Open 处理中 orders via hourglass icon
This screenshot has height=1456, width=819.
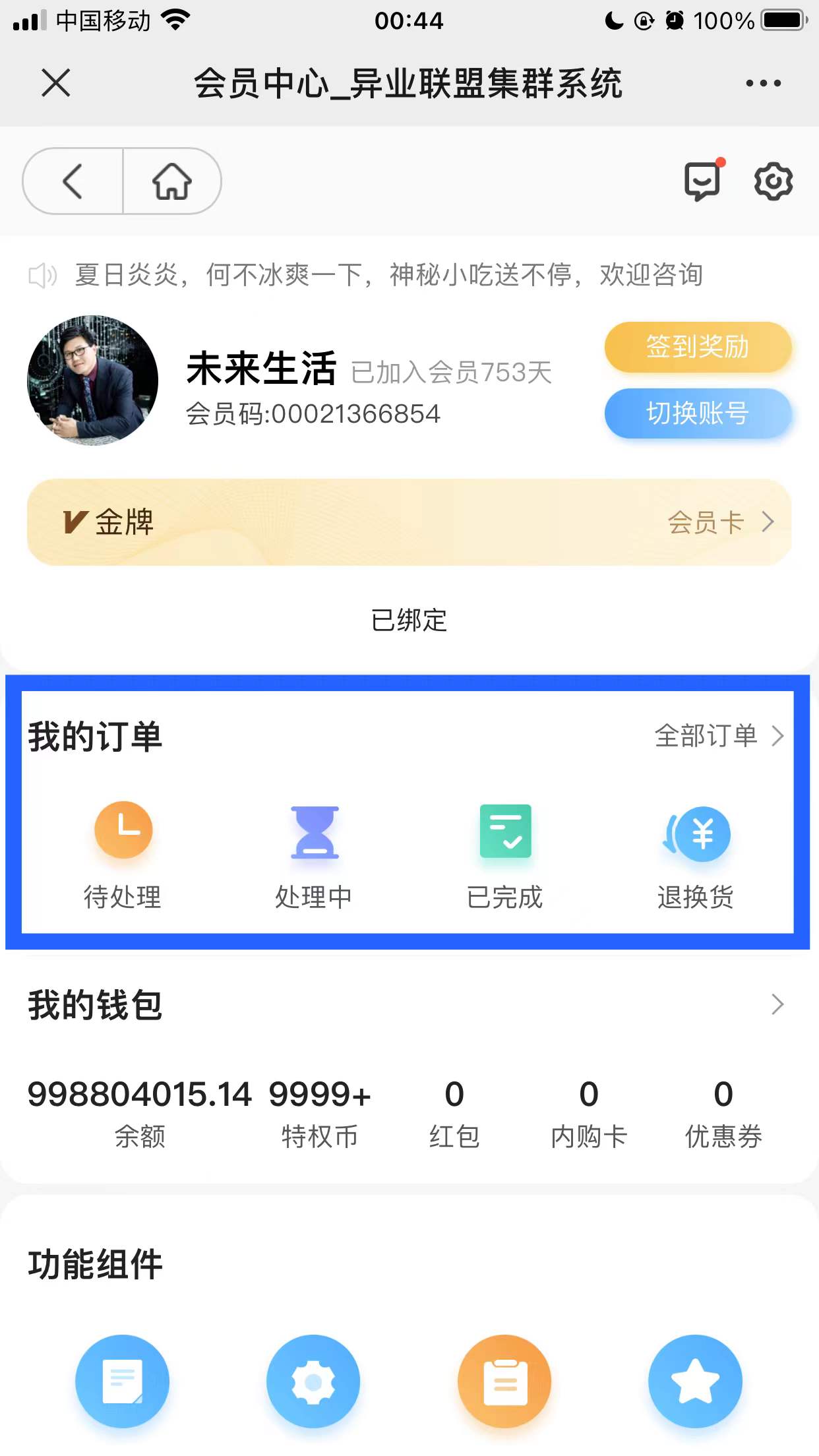pos(315,831)
